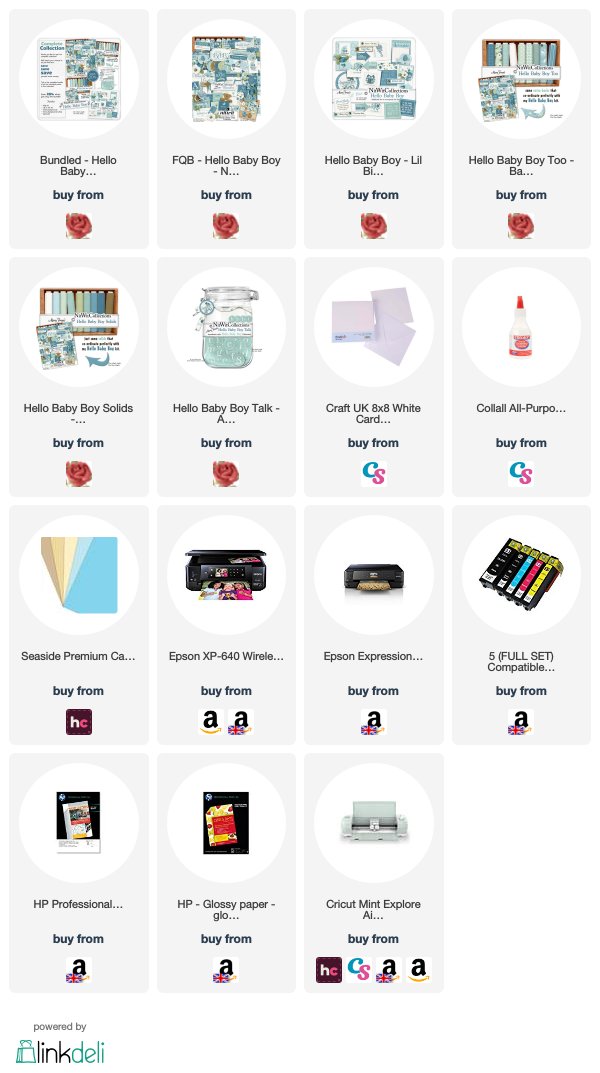Buy Craft UK 8x8 White Card from CS store

click(374, 474)
